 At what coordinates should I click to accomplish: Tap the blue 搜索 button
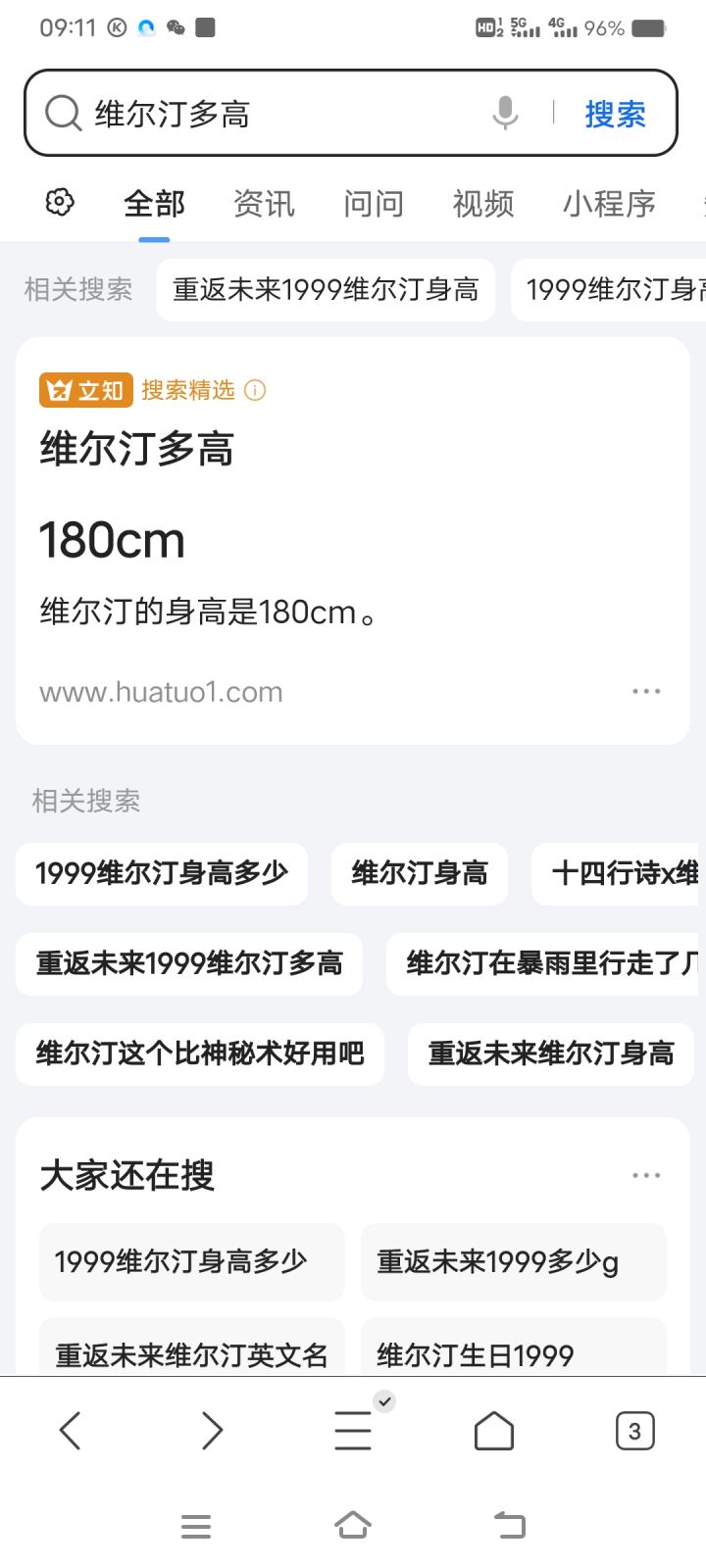tap(615, 114)
